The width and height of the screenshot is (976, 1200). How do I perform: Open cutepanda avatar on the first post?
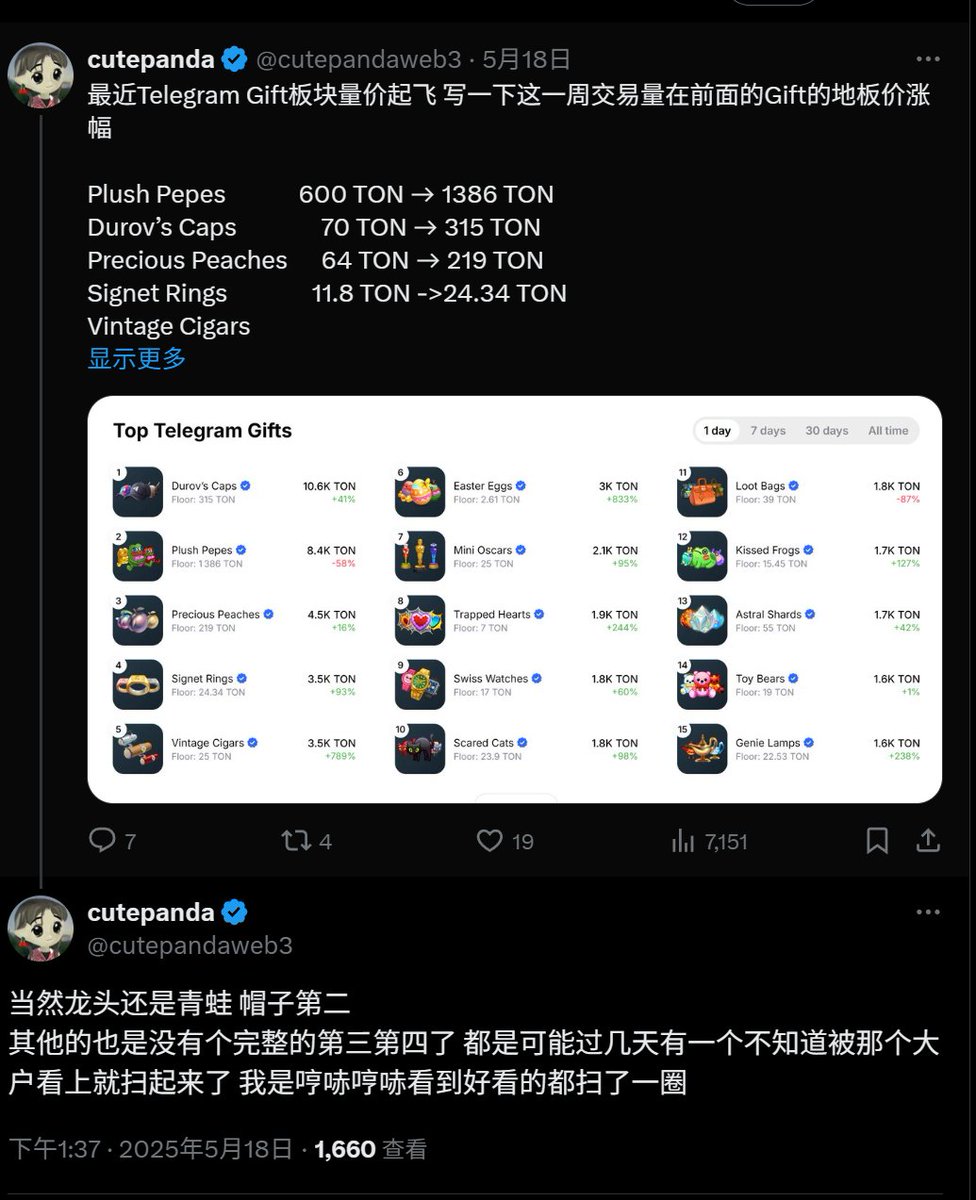click(41, 75)
